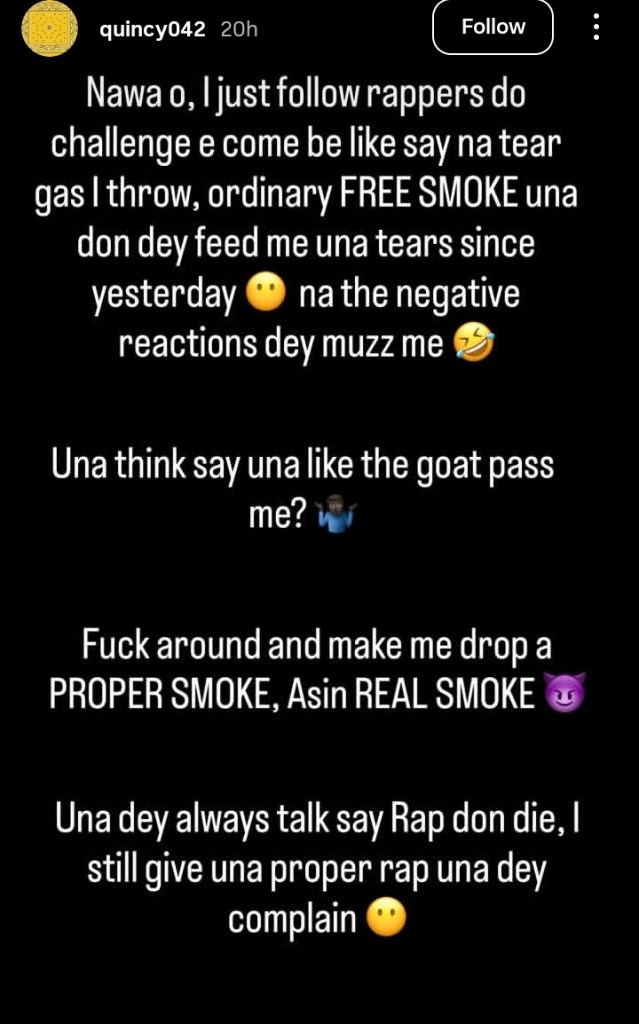Open quincy042's profile picture

[x=49, y=28]
